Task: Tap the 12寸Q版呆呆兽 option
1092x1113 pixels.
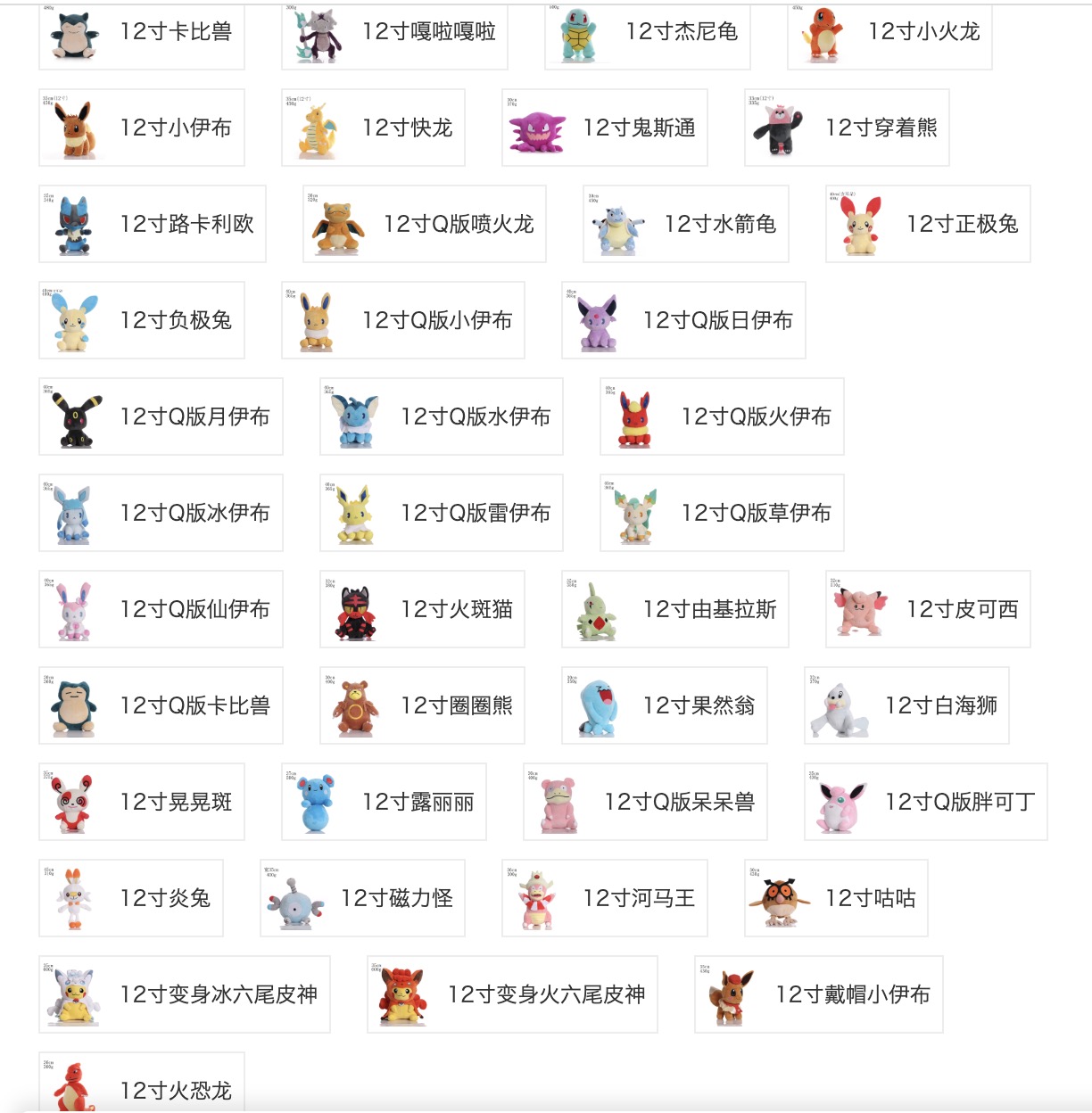Action: pos(645,802)
